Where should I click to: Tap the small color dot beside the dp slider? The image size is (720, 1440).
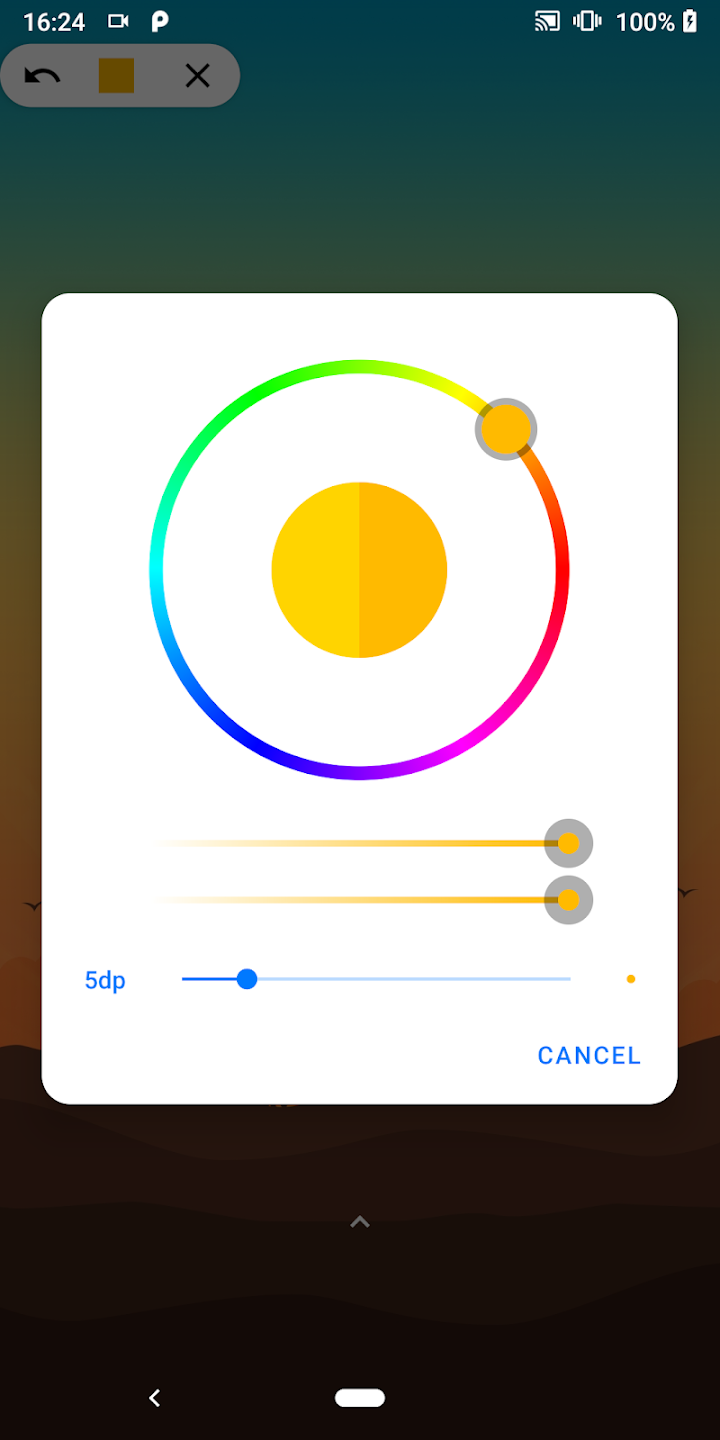[x=631, y=979]
